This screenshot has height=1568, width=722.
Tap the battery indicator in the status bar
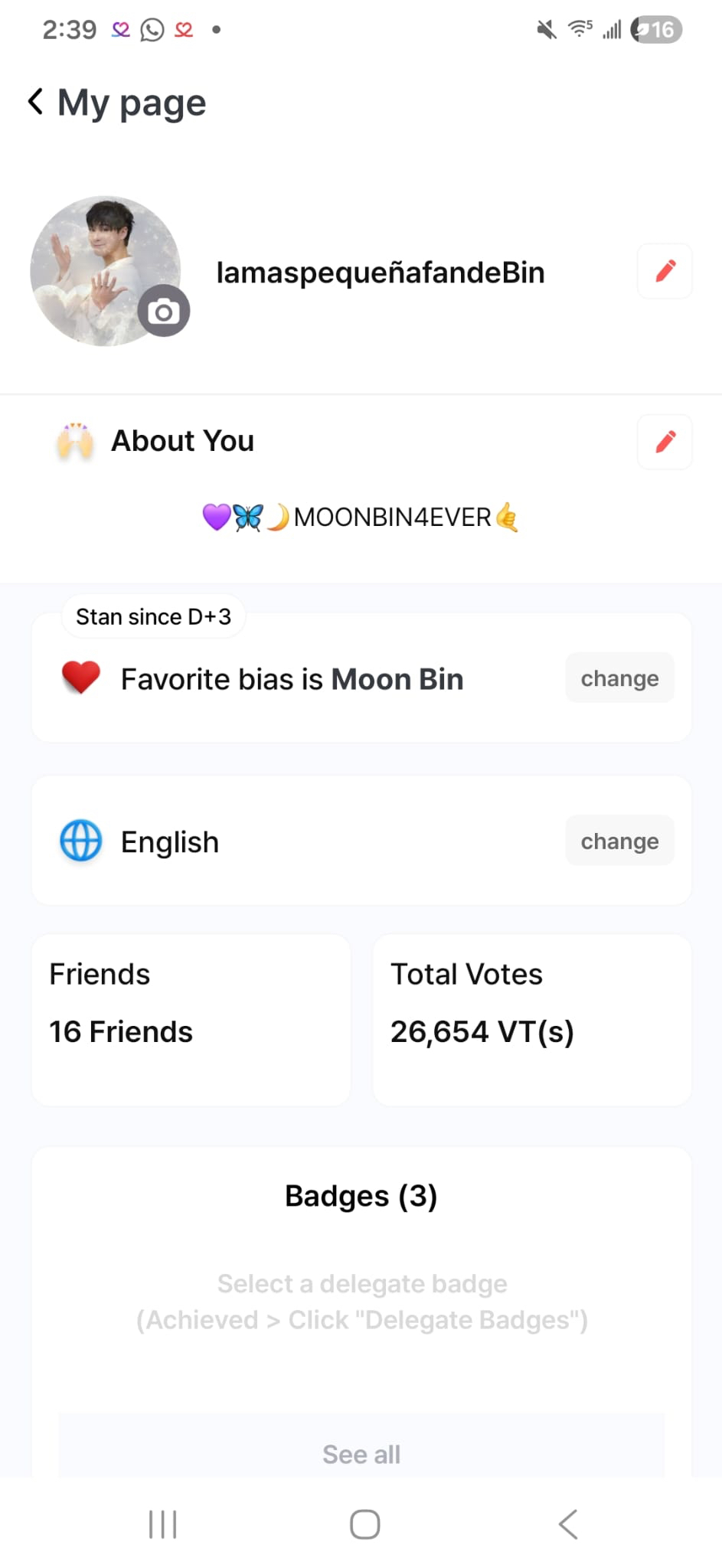(x=655, y=29)
